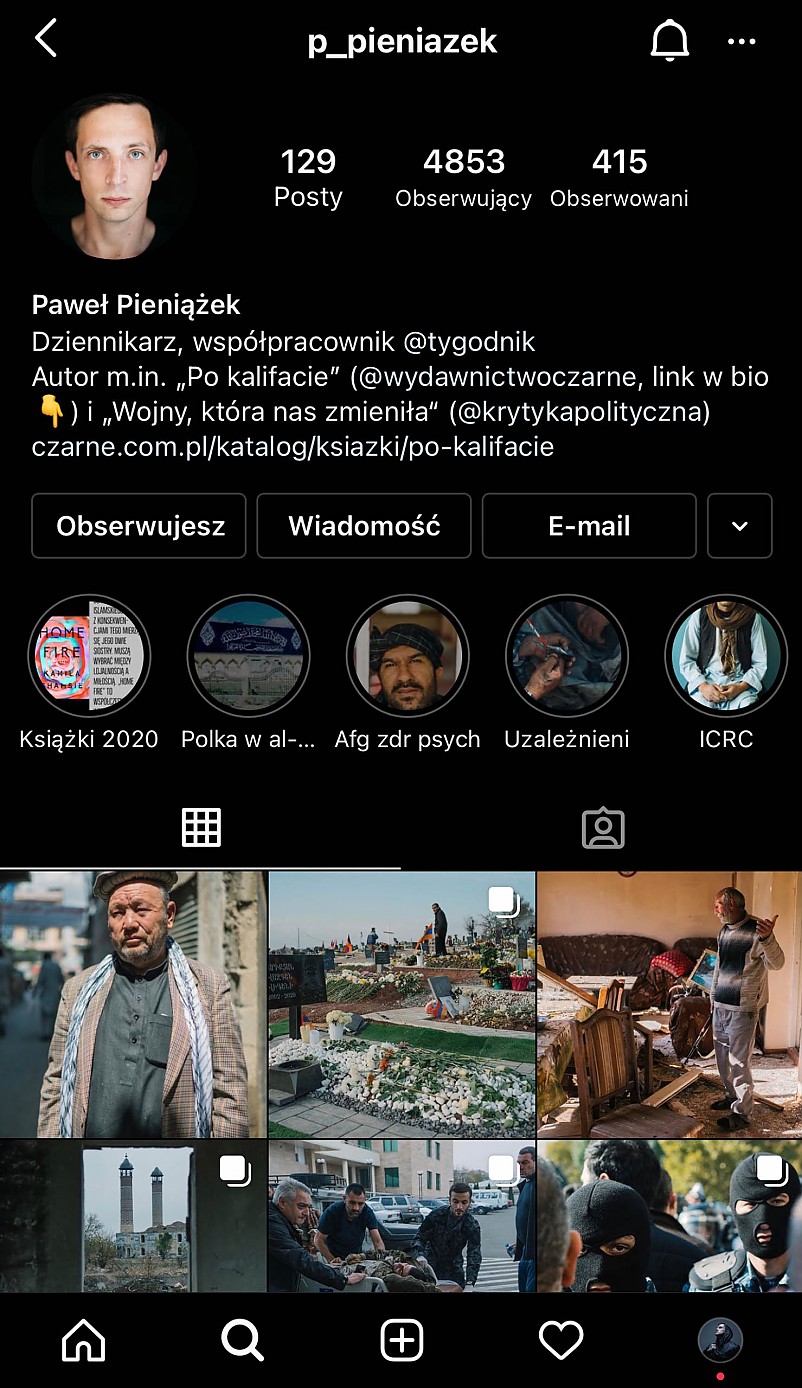Open the notifications bell for p_pieniazek
The width and height of the screenshot is (802, 1388).
(670, 41)
